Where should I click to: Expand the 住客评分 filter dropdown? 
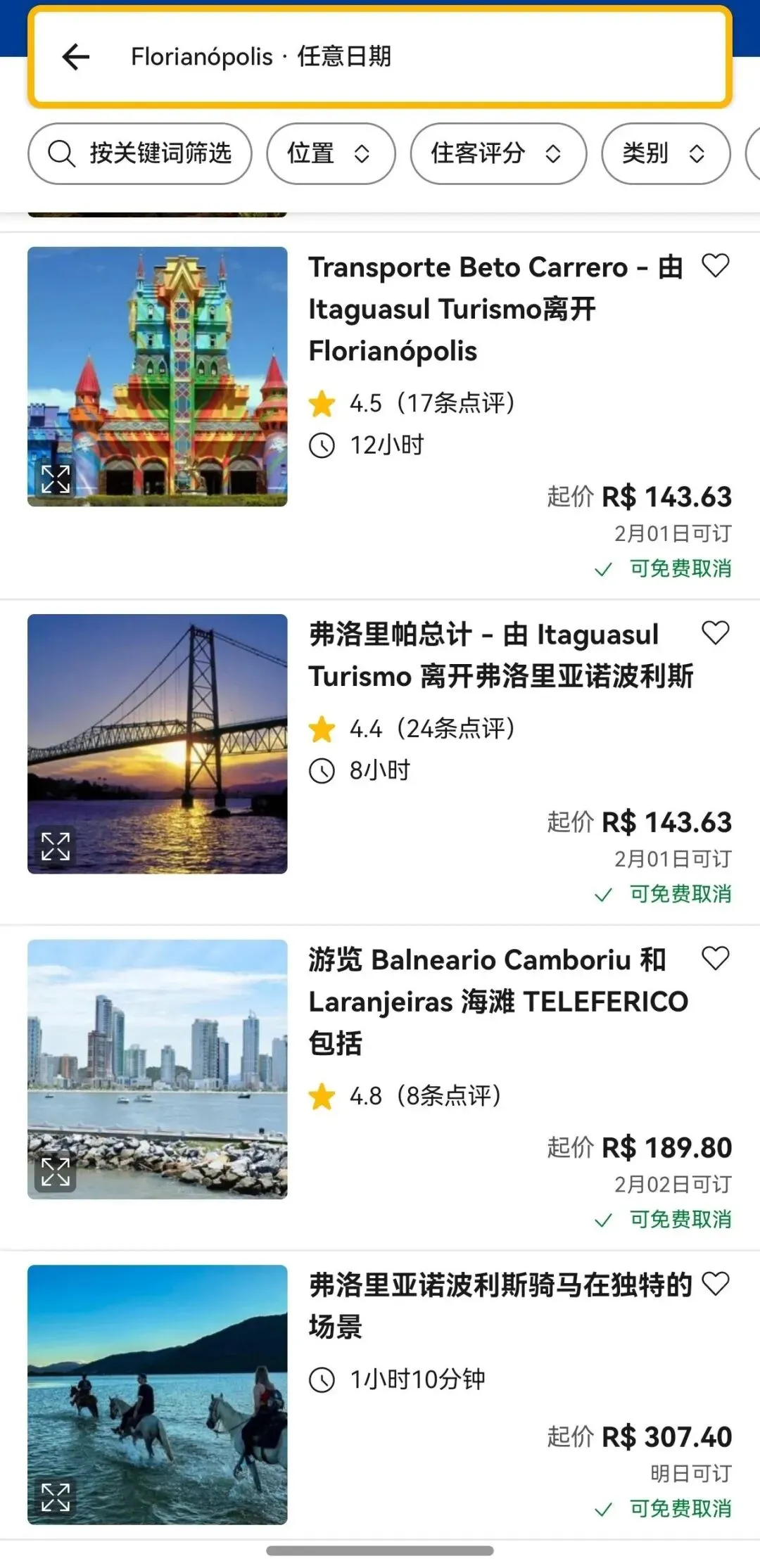point(498,153)
